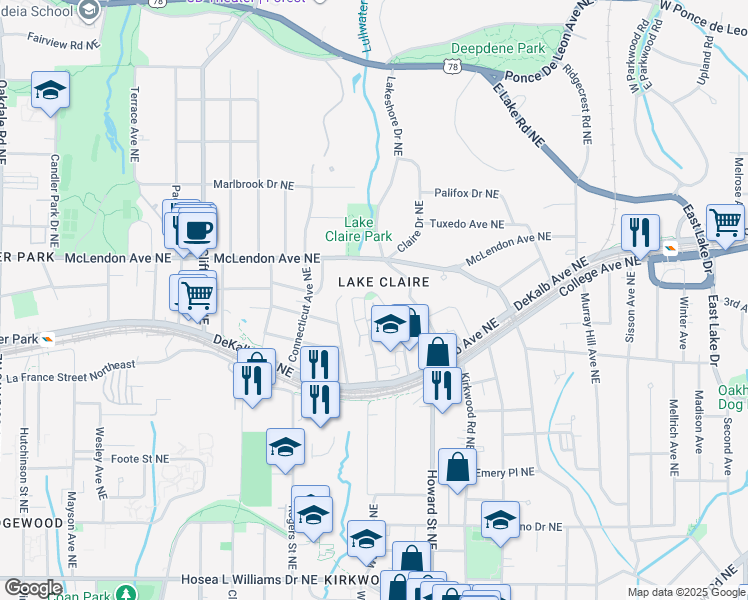Tap the shopping bag marker by Emery Pl NE

pyautogui.click(x=457, y=468)
